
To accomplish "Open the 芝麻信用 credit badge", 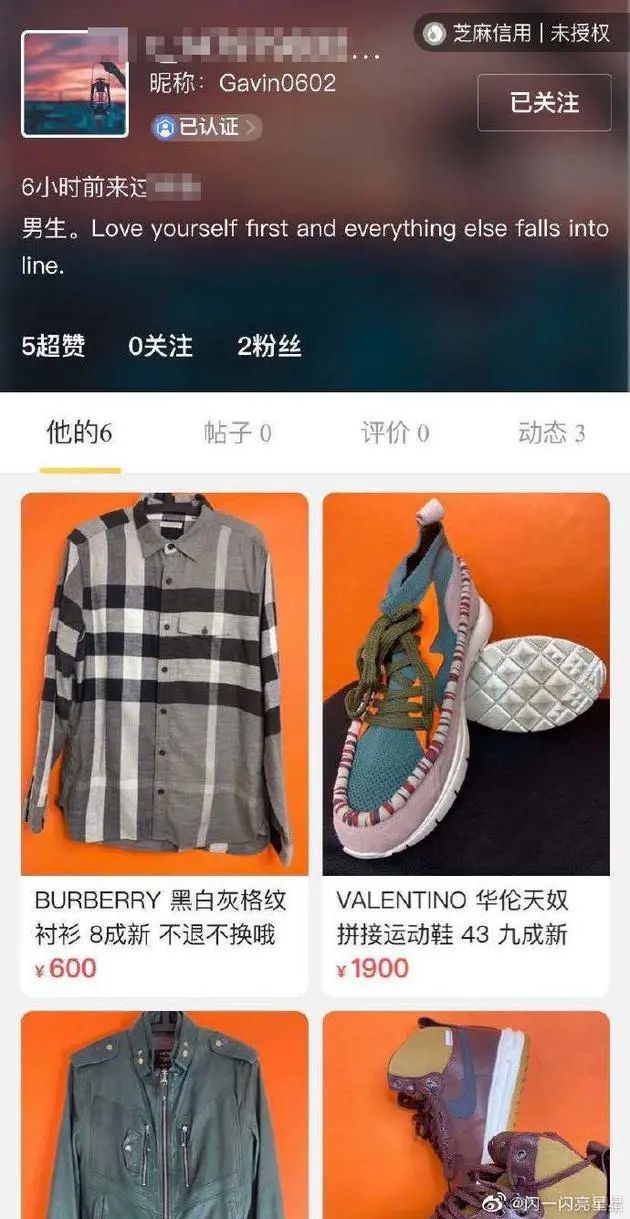I will tap(518, 33).
